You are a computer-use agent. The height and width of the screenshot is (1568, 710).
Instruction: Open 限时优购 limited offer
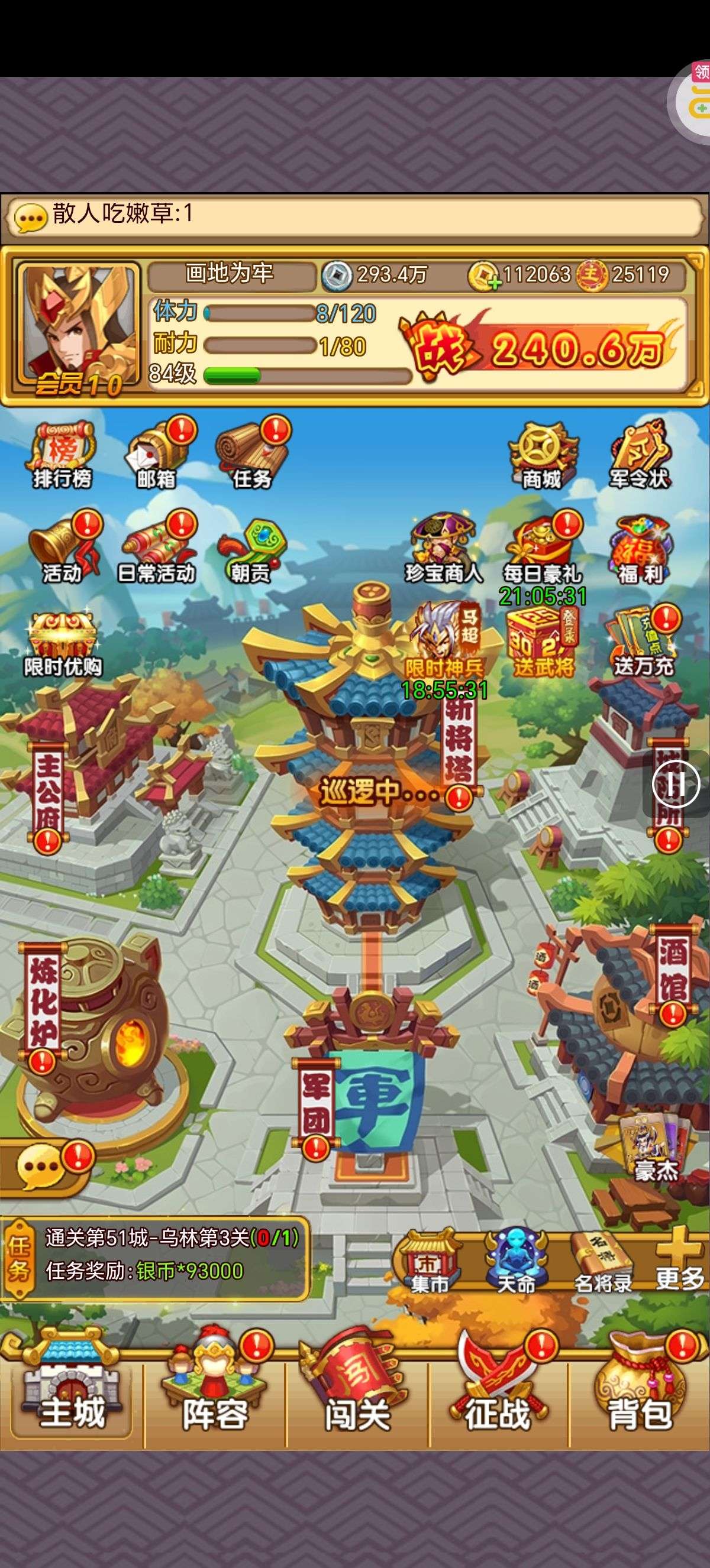pos(62,645)
